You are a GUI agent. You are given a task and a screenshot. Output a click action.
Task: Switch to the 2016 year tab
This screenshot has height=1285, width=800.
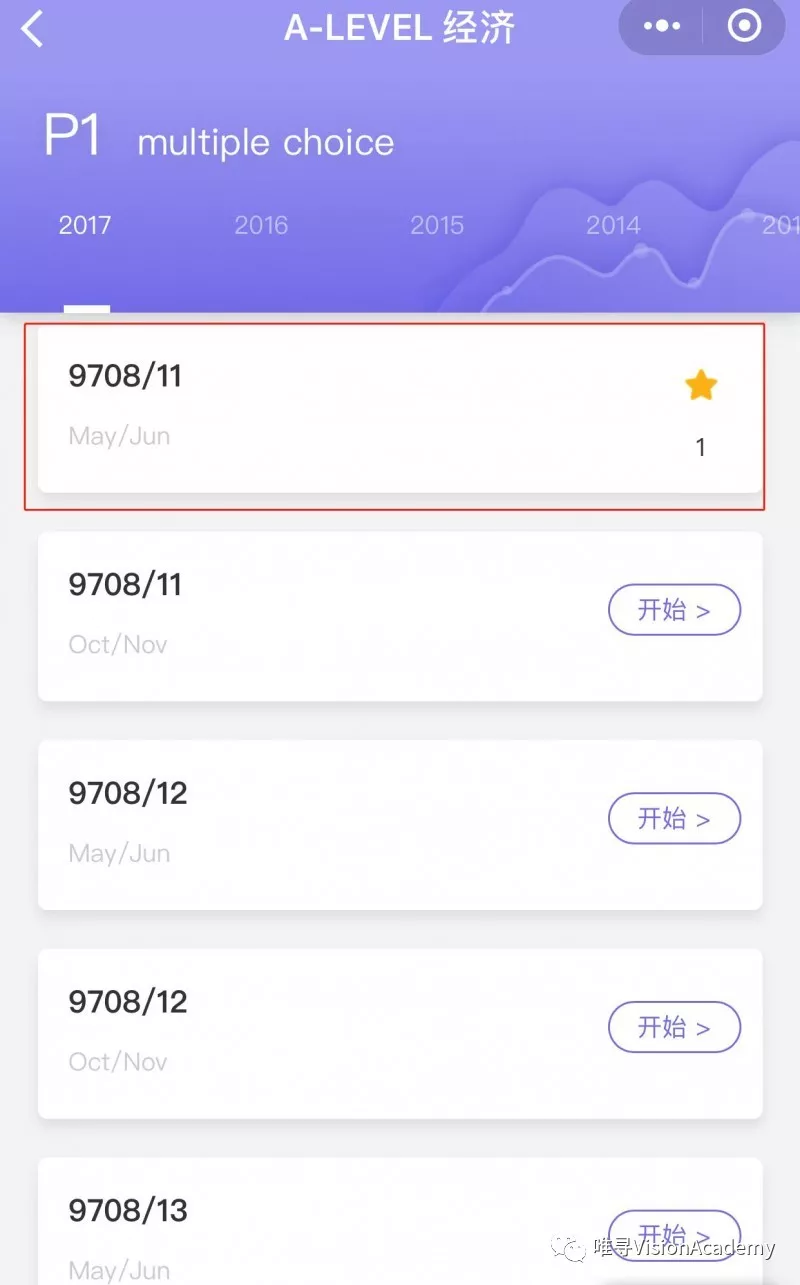coord(261,225)
